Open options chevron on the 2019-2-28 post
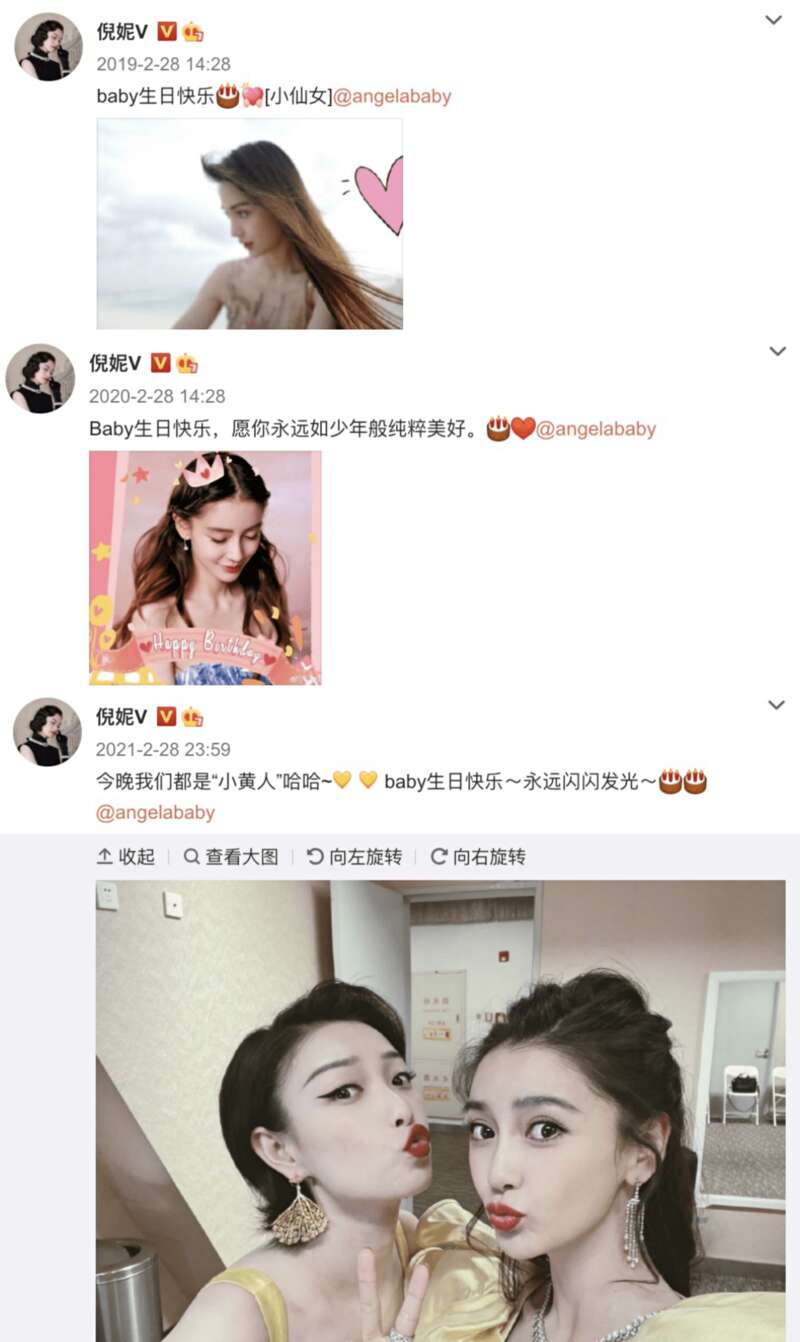The height and width of the screenshot is (1342, 800). (773, 20)
